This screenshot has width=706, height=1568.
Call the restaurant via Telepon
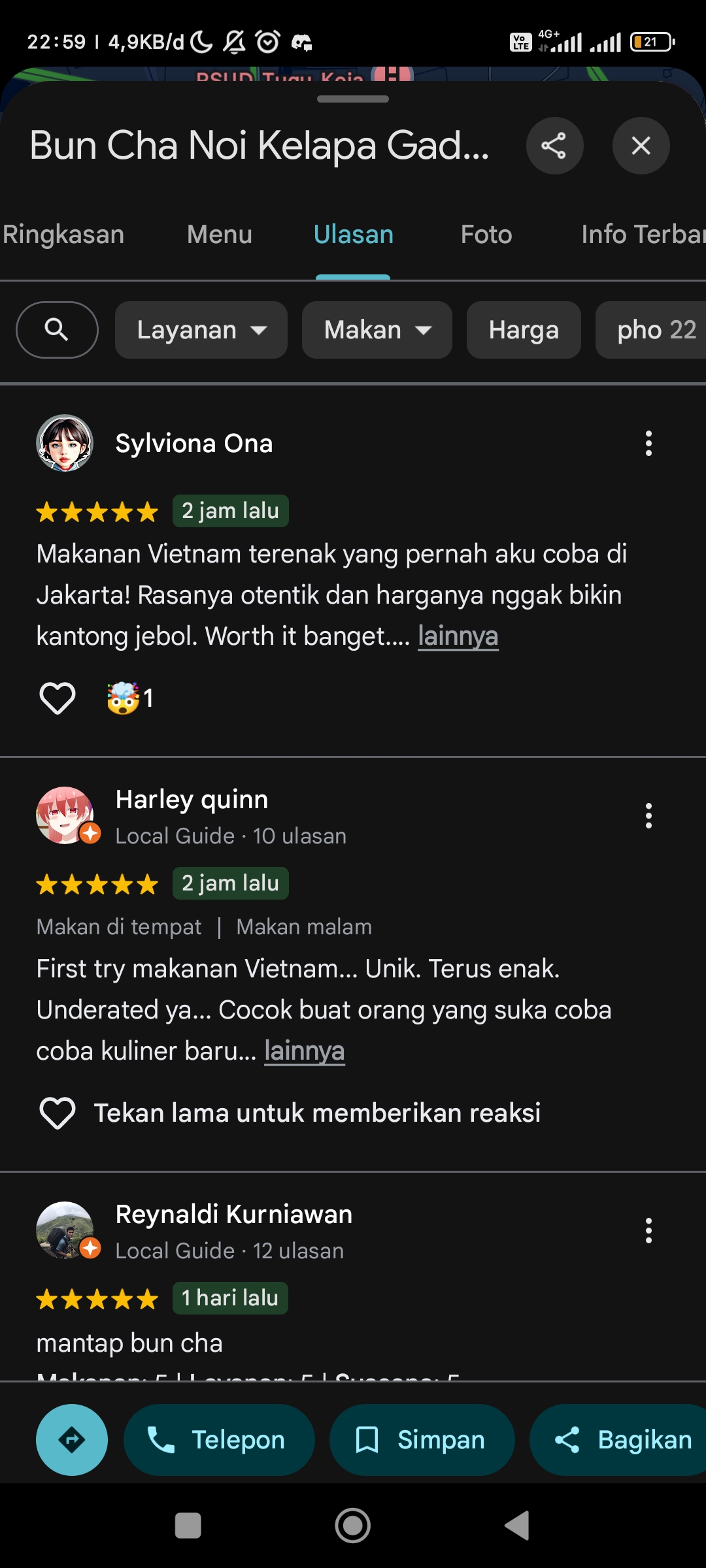pos(219,1440)
